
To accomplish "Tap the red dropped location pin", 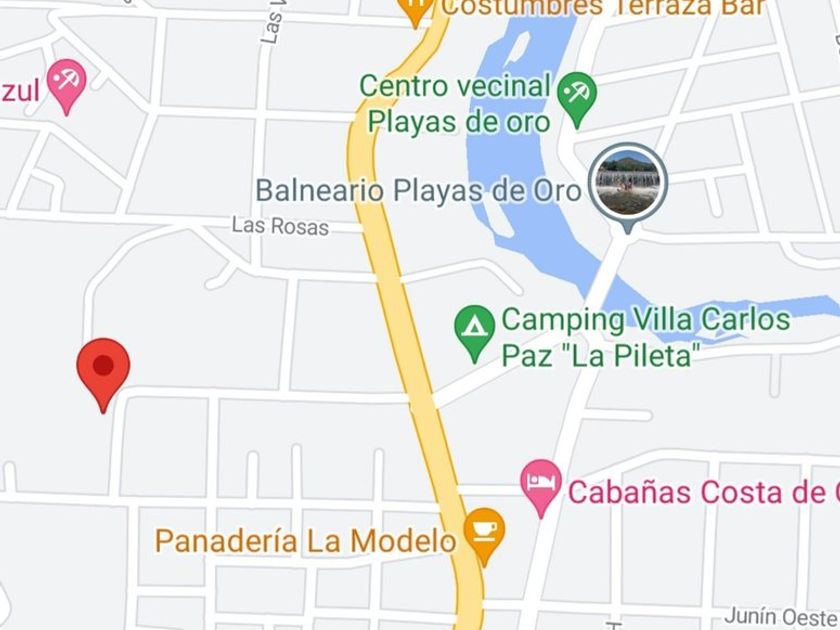I will 103,367.
